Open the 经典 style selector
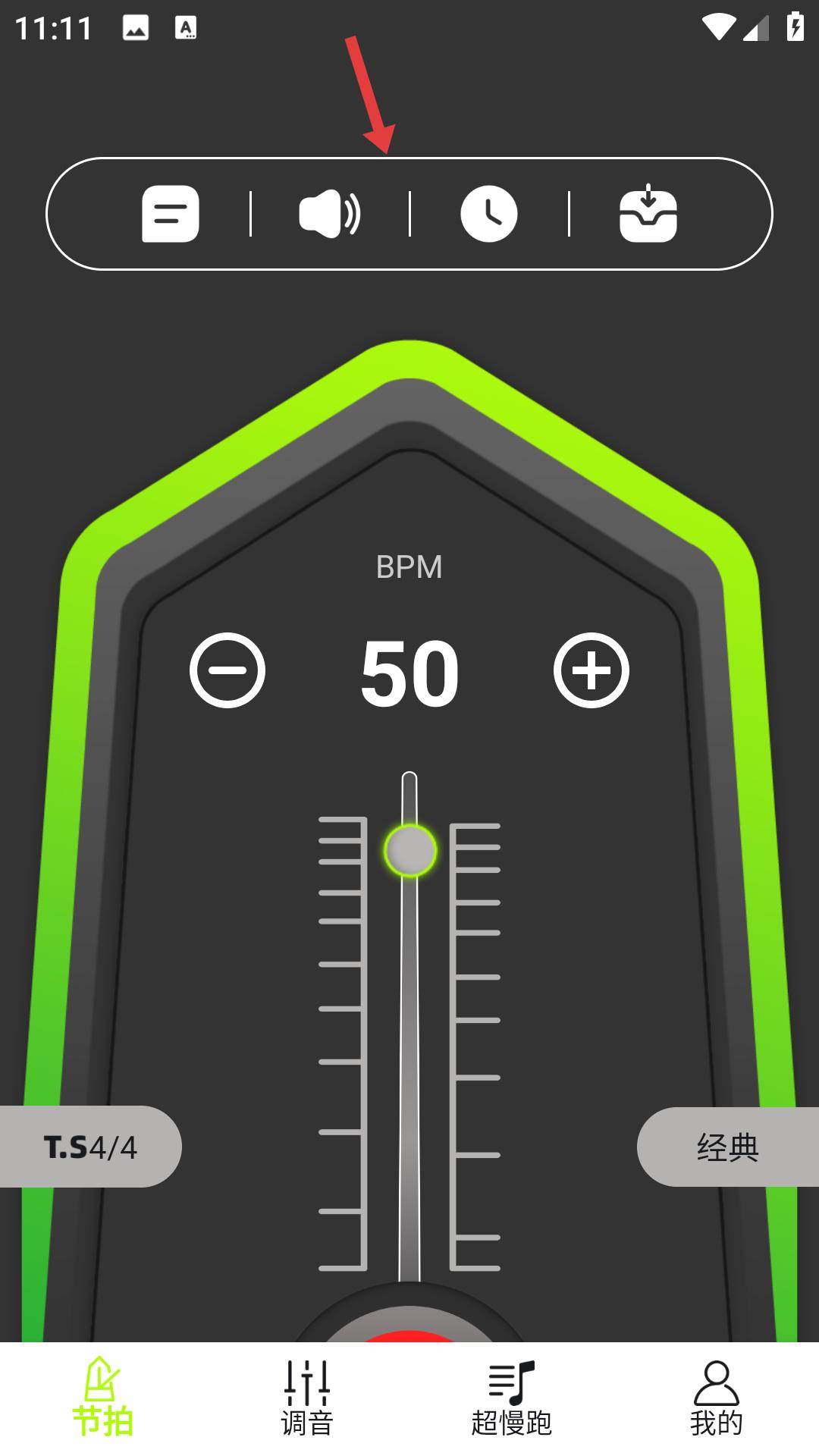The height and width of the screenshot is (1456, 819). pyautogui.click(x=728, y=1147)
